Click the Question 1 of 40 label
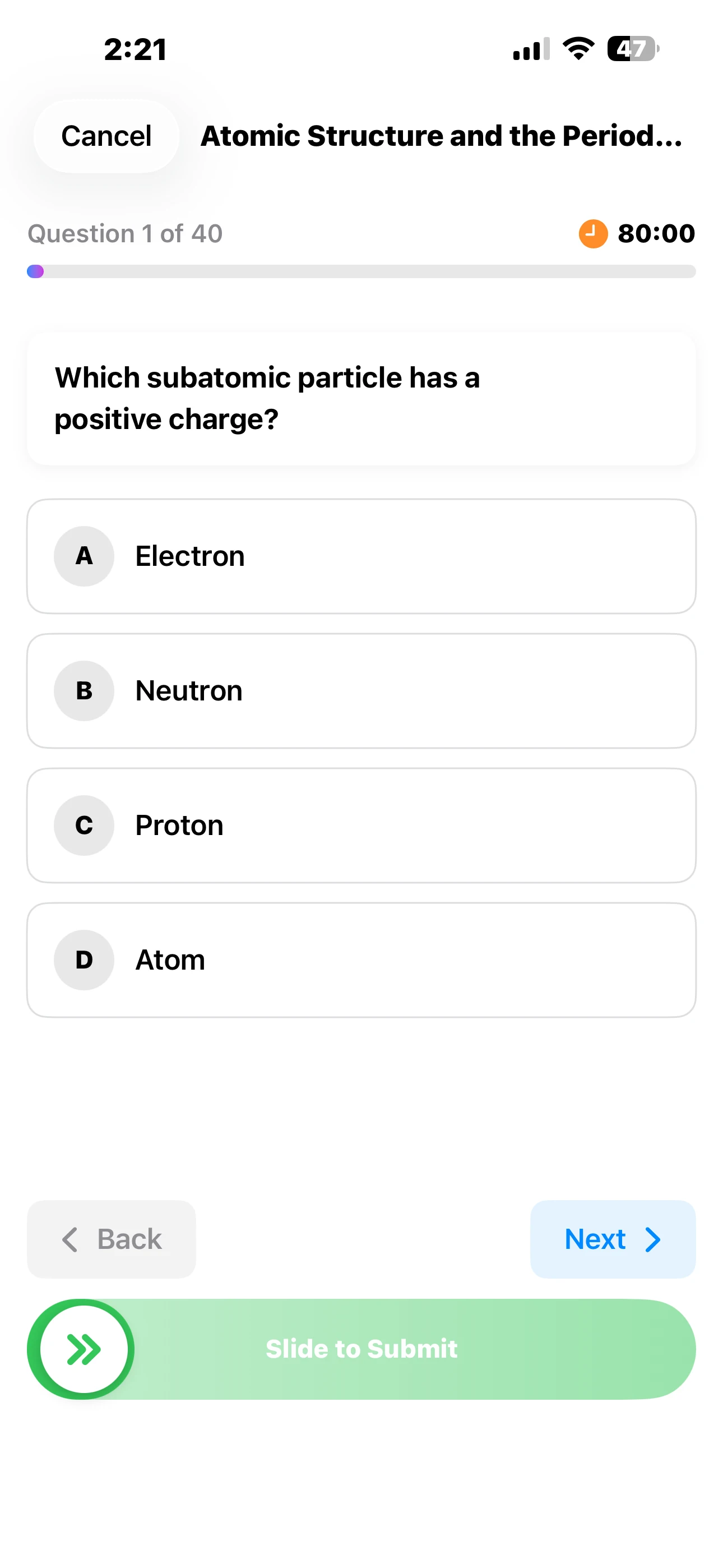The height and width of the screenshot is (1568, 723). click(x=124, y=234)
